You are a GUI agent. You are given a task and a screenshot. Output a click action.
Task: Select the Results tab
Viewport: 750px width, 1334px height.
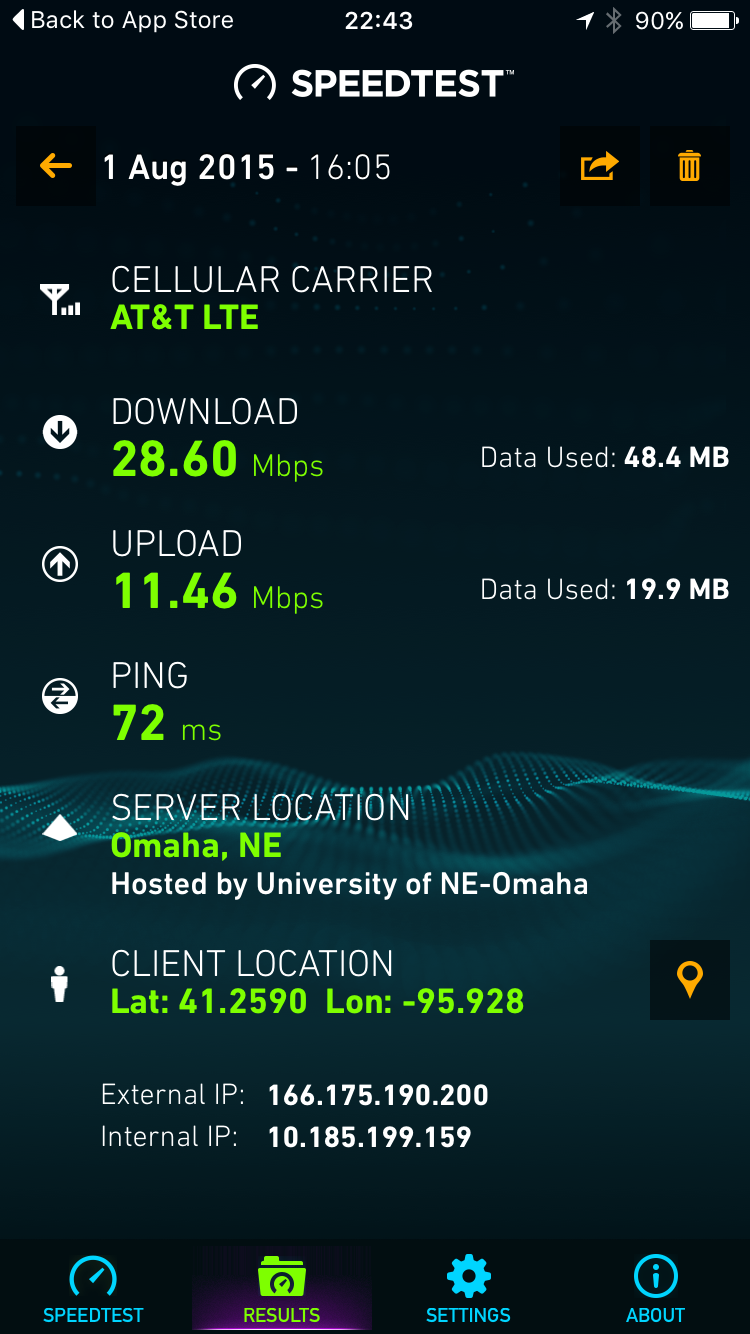click(x=281, y=1290)
